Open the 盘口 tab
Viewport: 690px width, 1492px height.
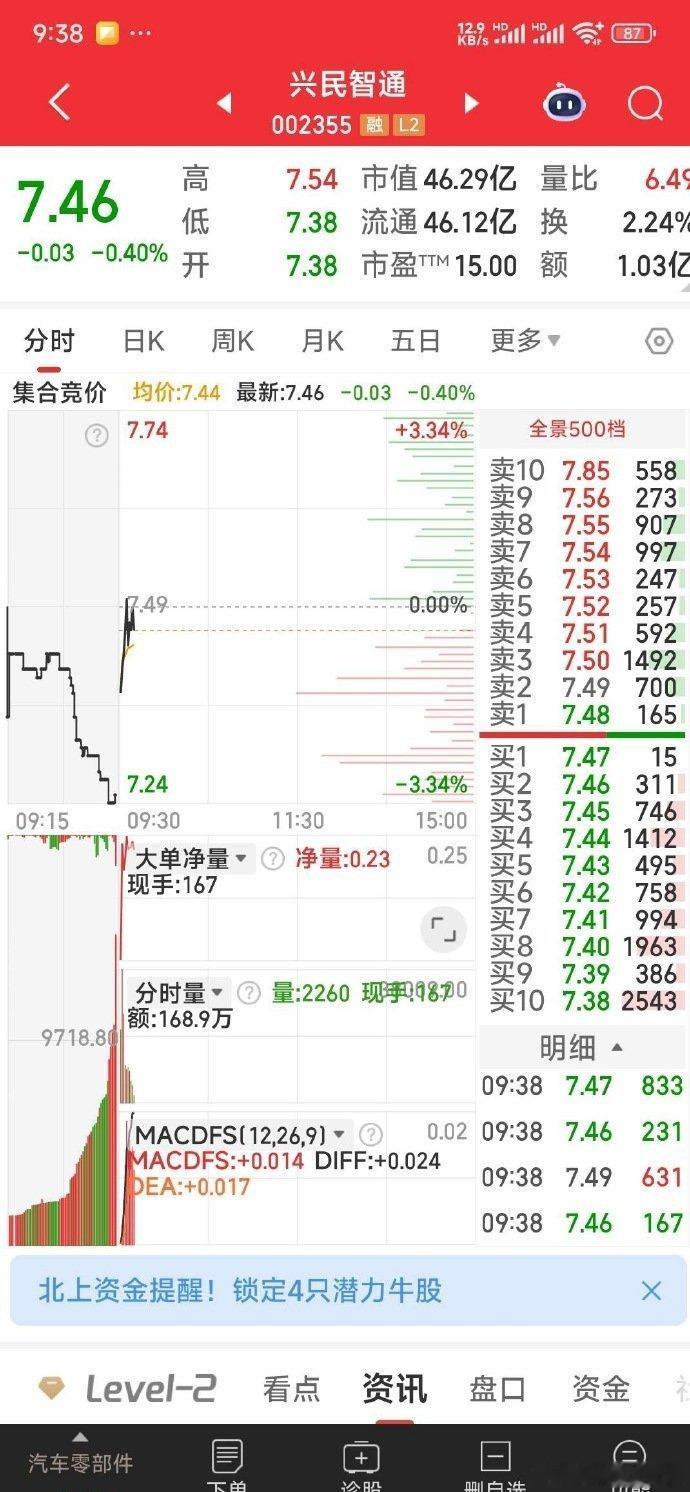[497, 1388]
